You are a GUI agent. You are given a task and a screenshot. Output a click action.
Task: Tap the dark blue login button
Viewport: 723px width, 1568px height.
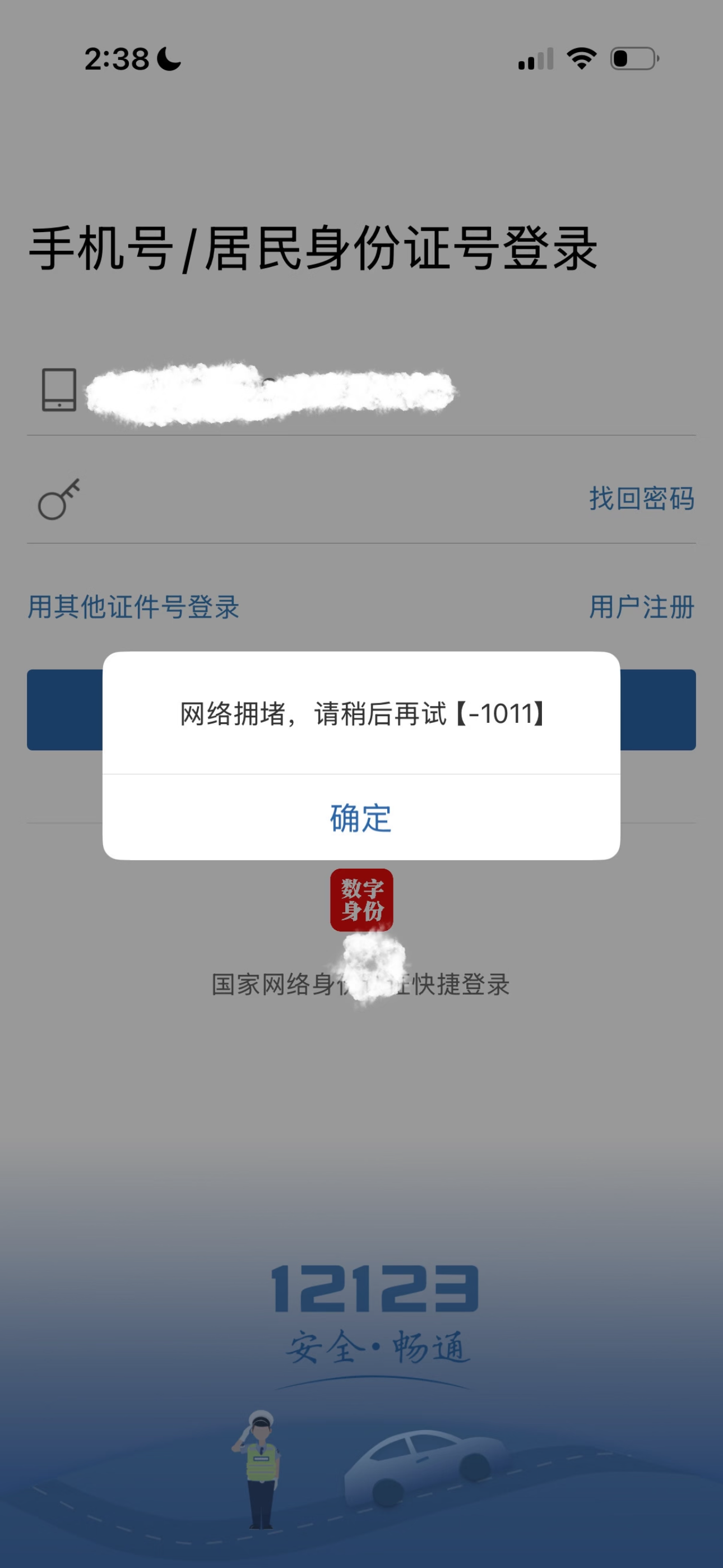[361, 710]
